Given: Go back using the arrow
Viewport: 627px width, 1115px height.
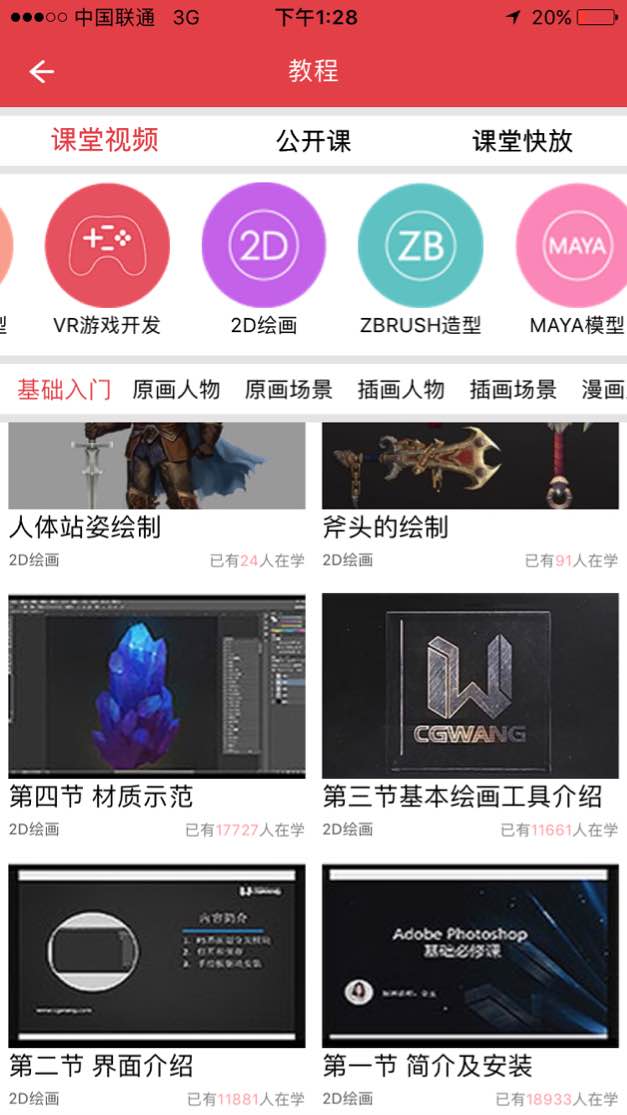Looking at the screenshot, I should click(41, 71).
